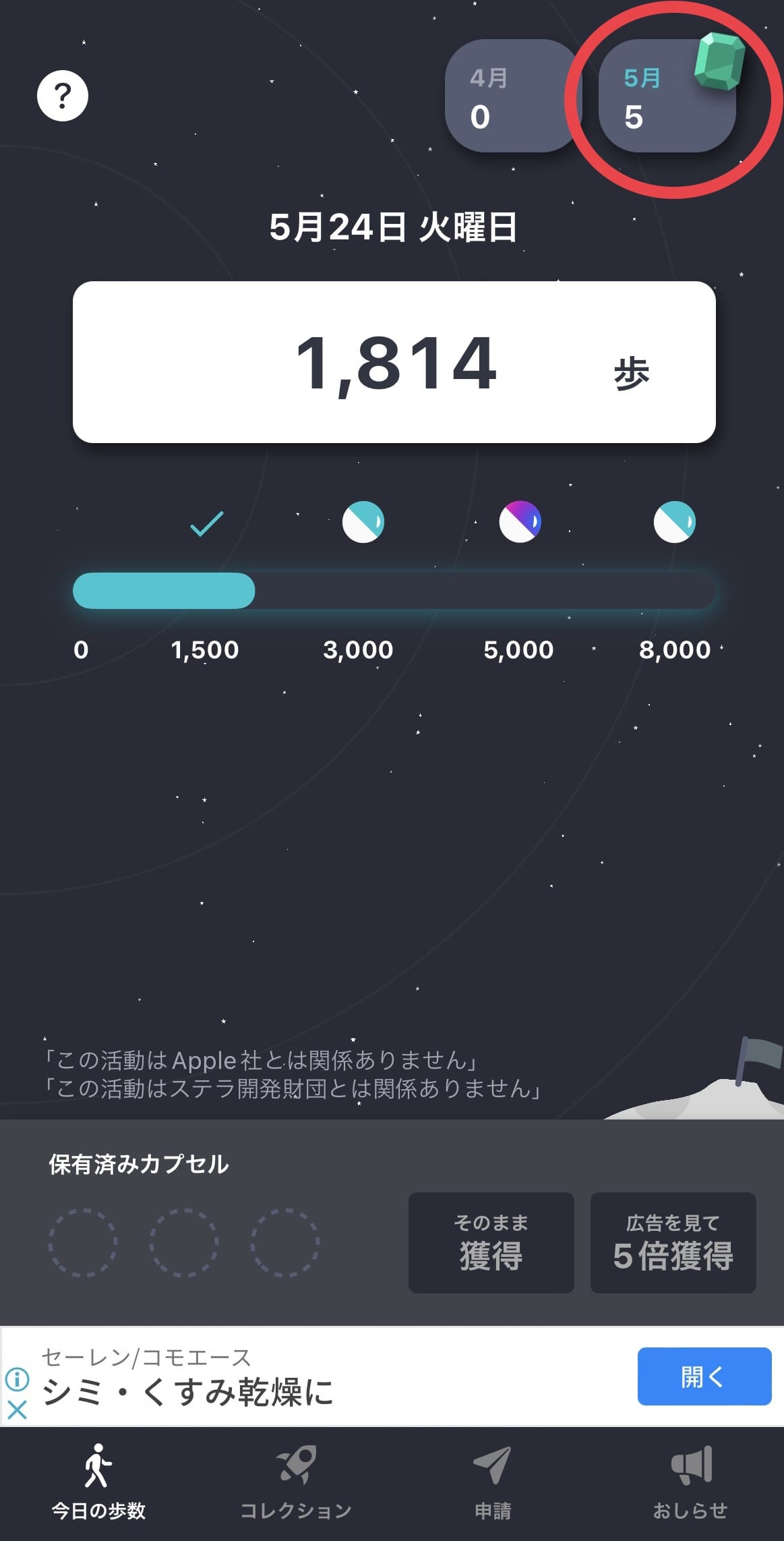
Task: Tap 広告を見て5倍獲得 to watch an ad
Action: 673,1242
